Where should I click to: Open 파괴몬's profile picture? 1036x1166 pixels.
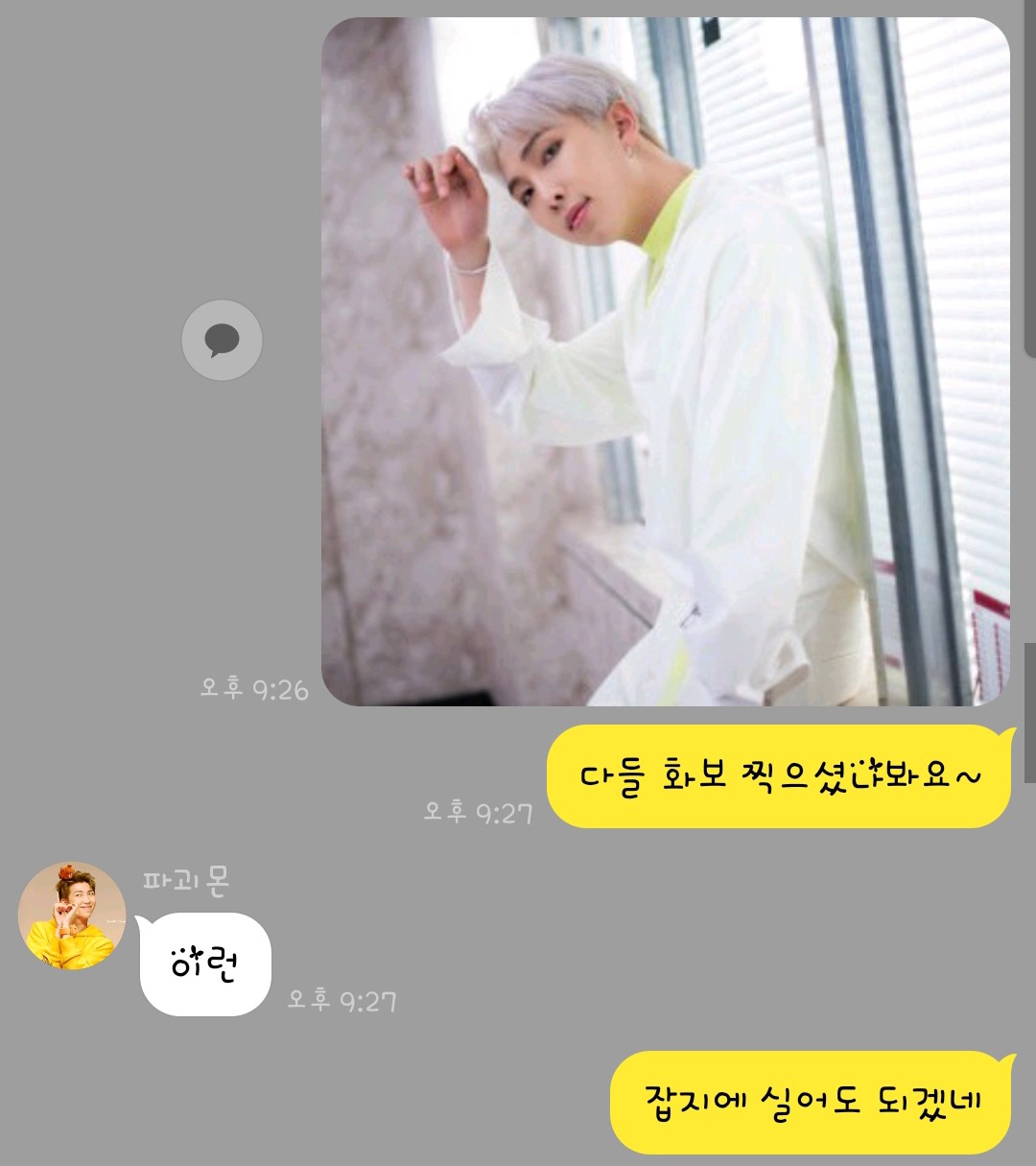coord(72,916)
